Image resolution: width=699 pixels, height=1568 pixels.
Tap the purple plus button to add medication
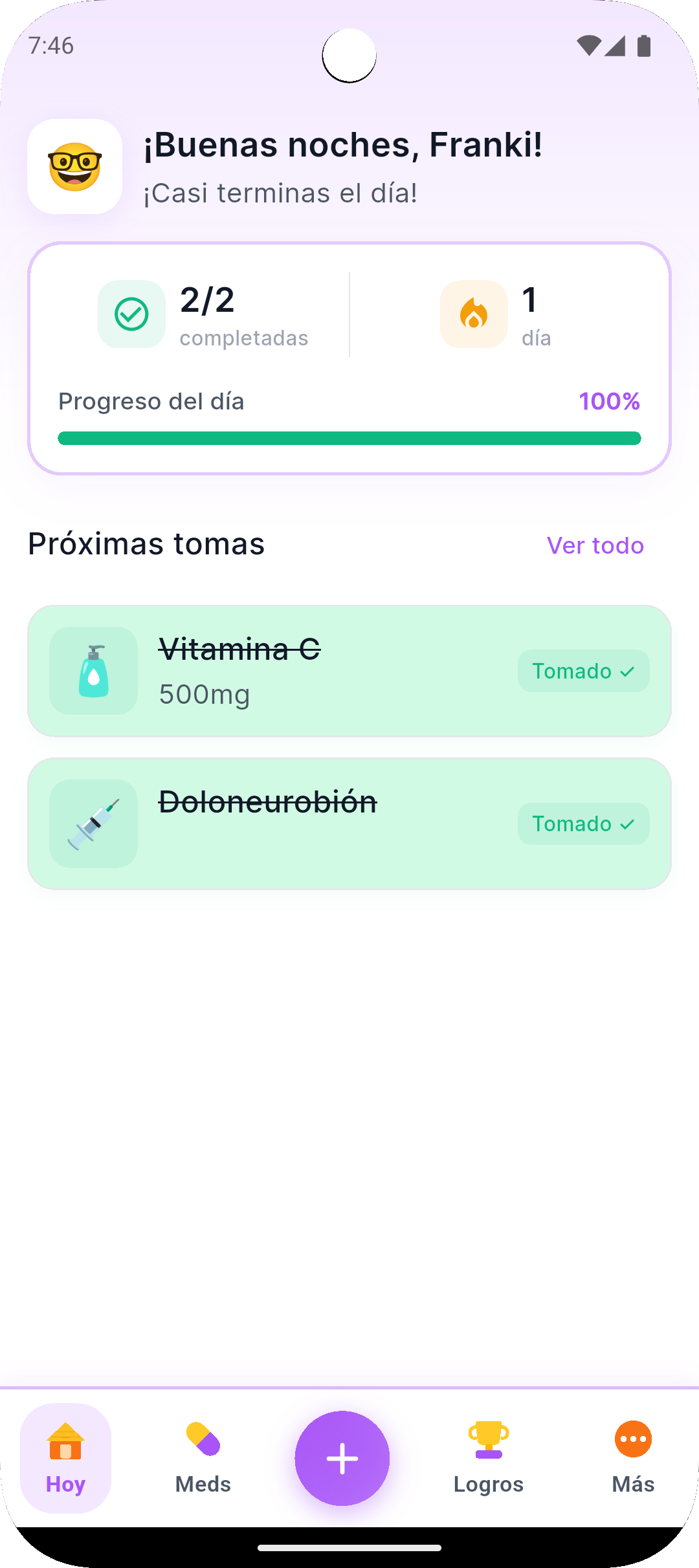[x=342, y=1457]
